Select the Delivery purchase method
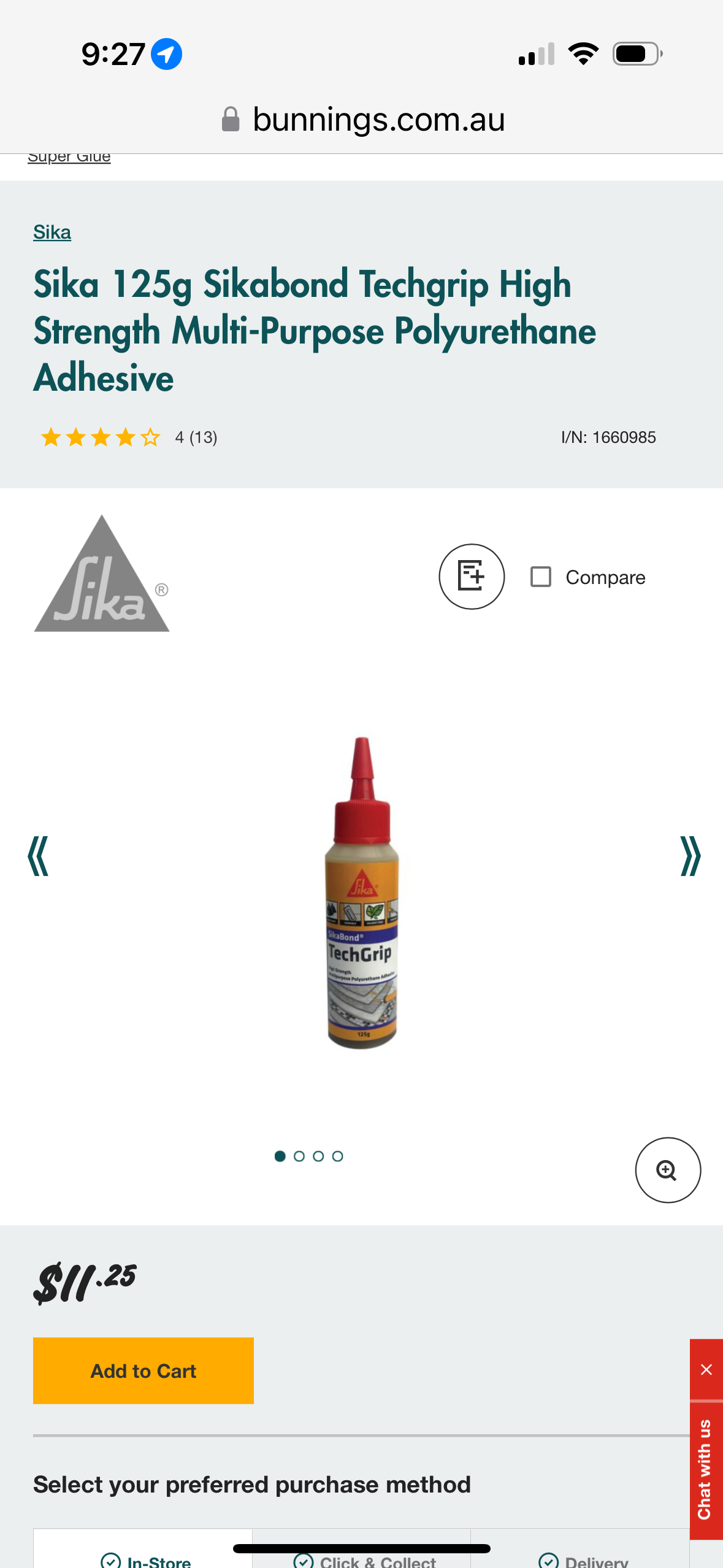 tap(583, 1559)
